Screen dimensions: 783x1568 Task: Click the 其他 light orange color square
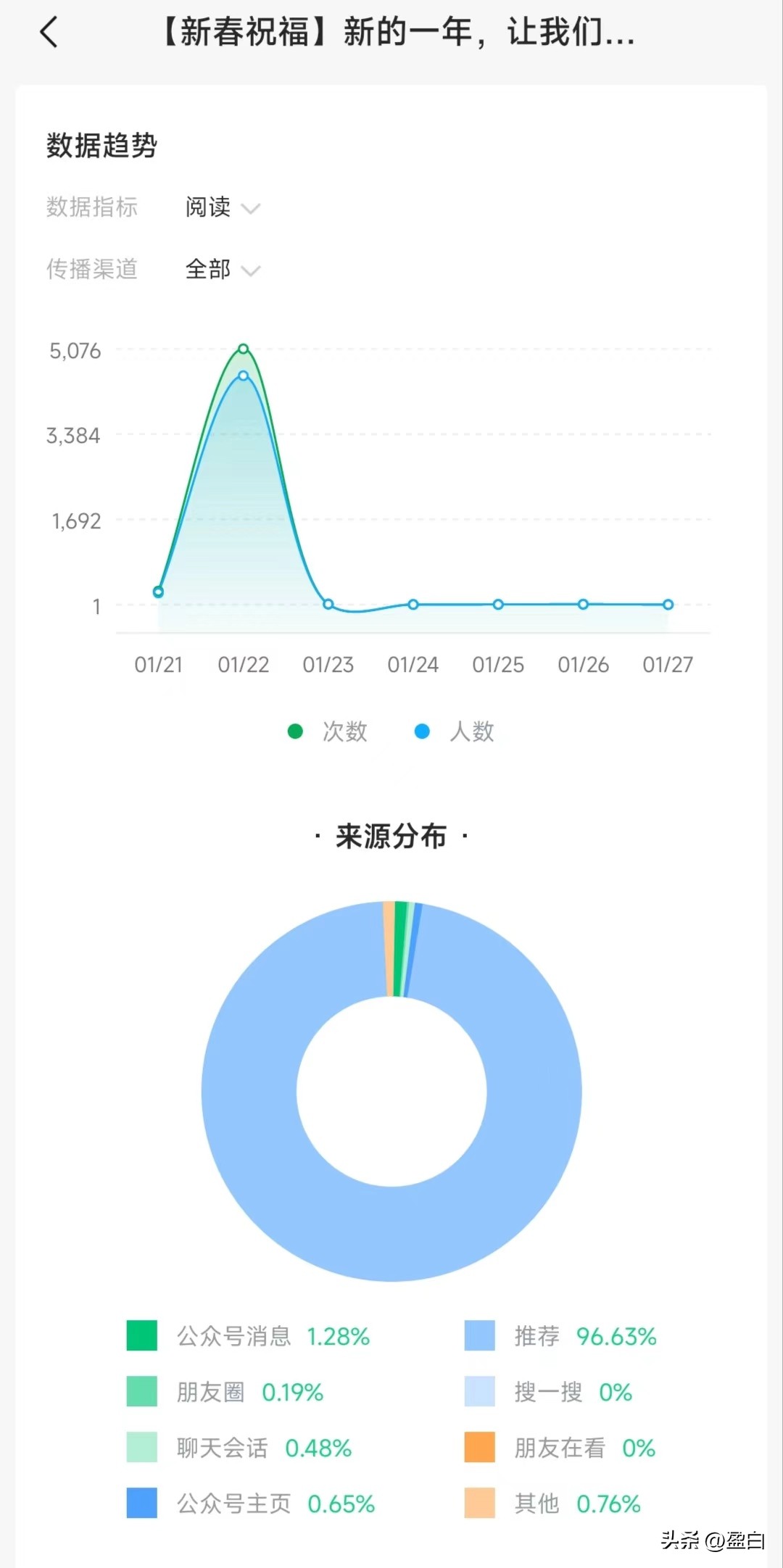480,1503
